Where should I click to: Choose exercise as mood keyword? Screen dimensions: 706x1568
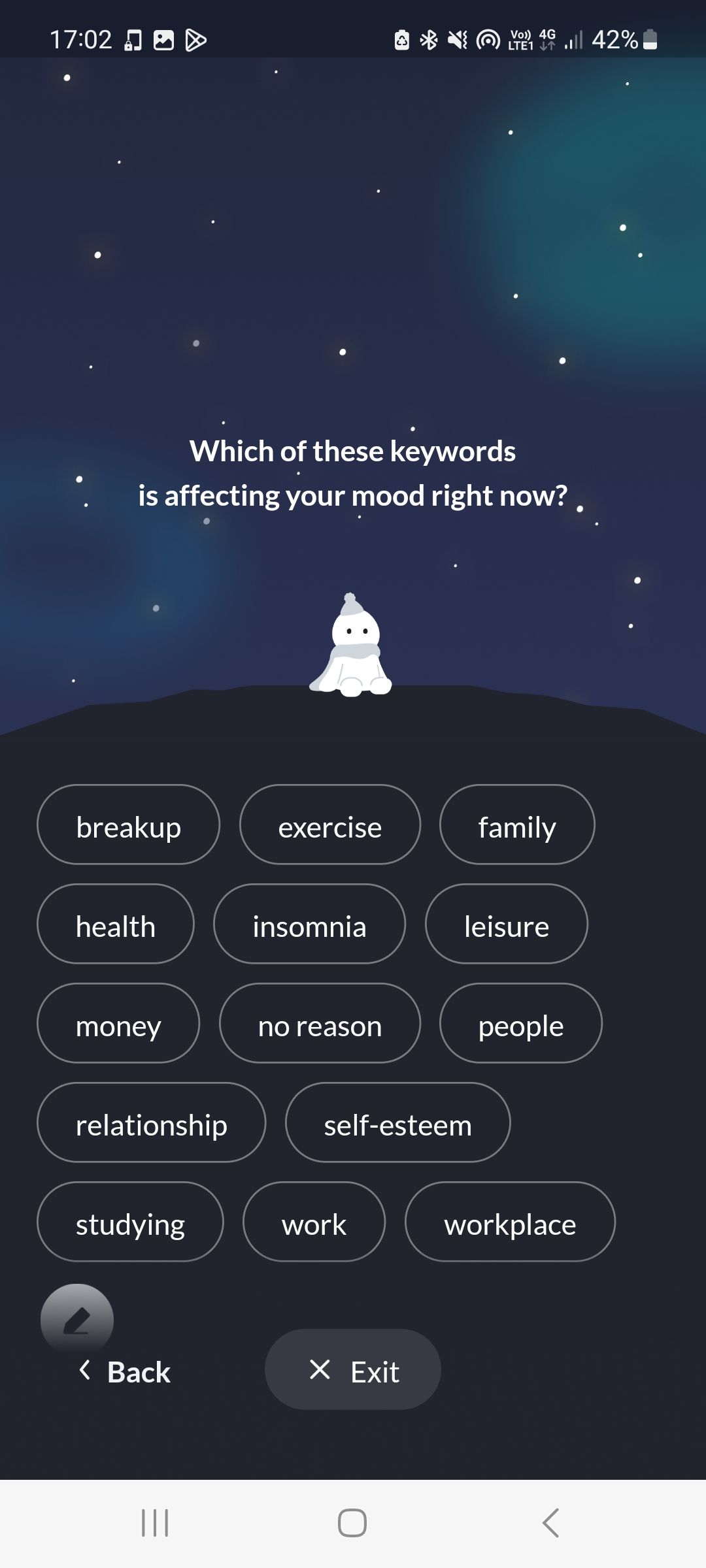click(x=330, y=825)
